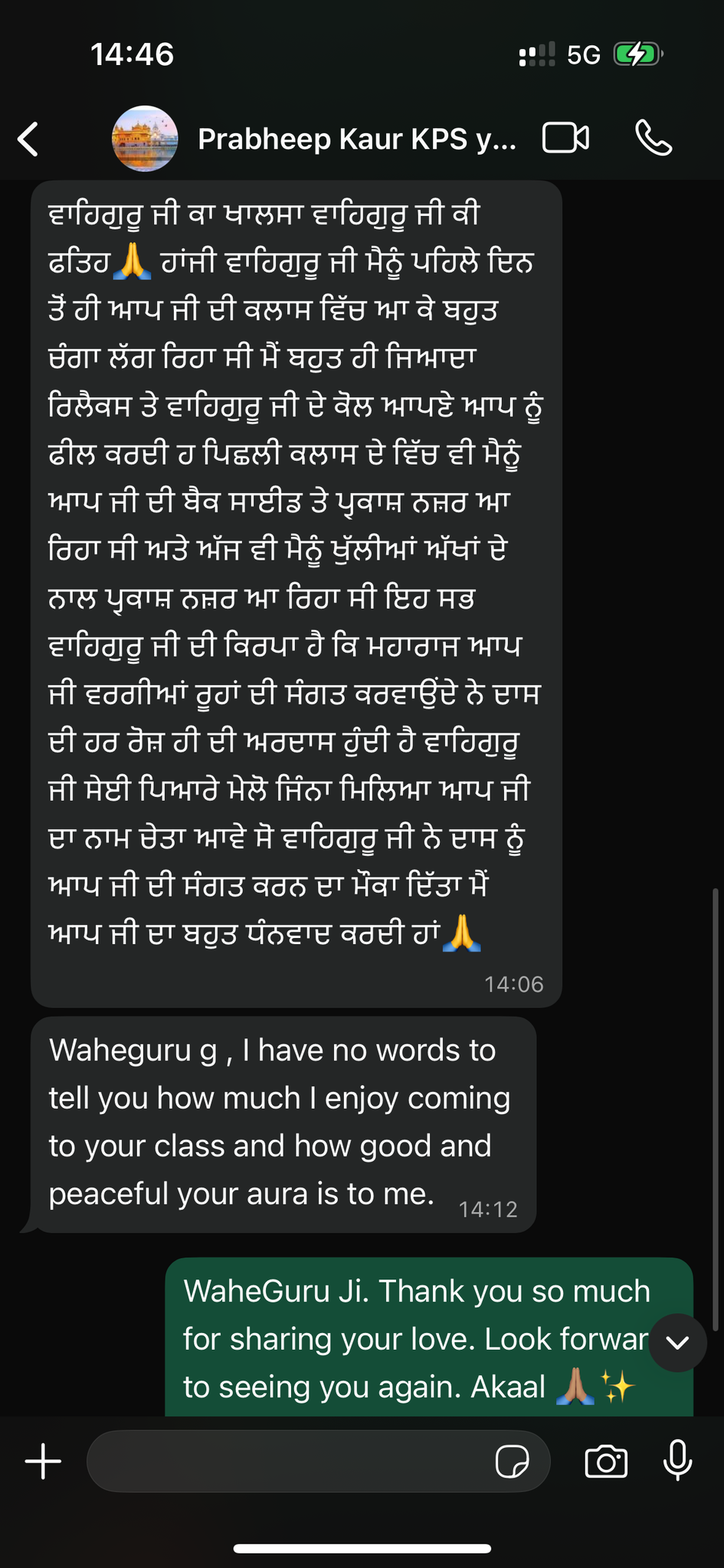The width and height of the screenshot is (724, 1568).
Task: Open Prabheep Kaur's contact info
Action: coord(356,139)
